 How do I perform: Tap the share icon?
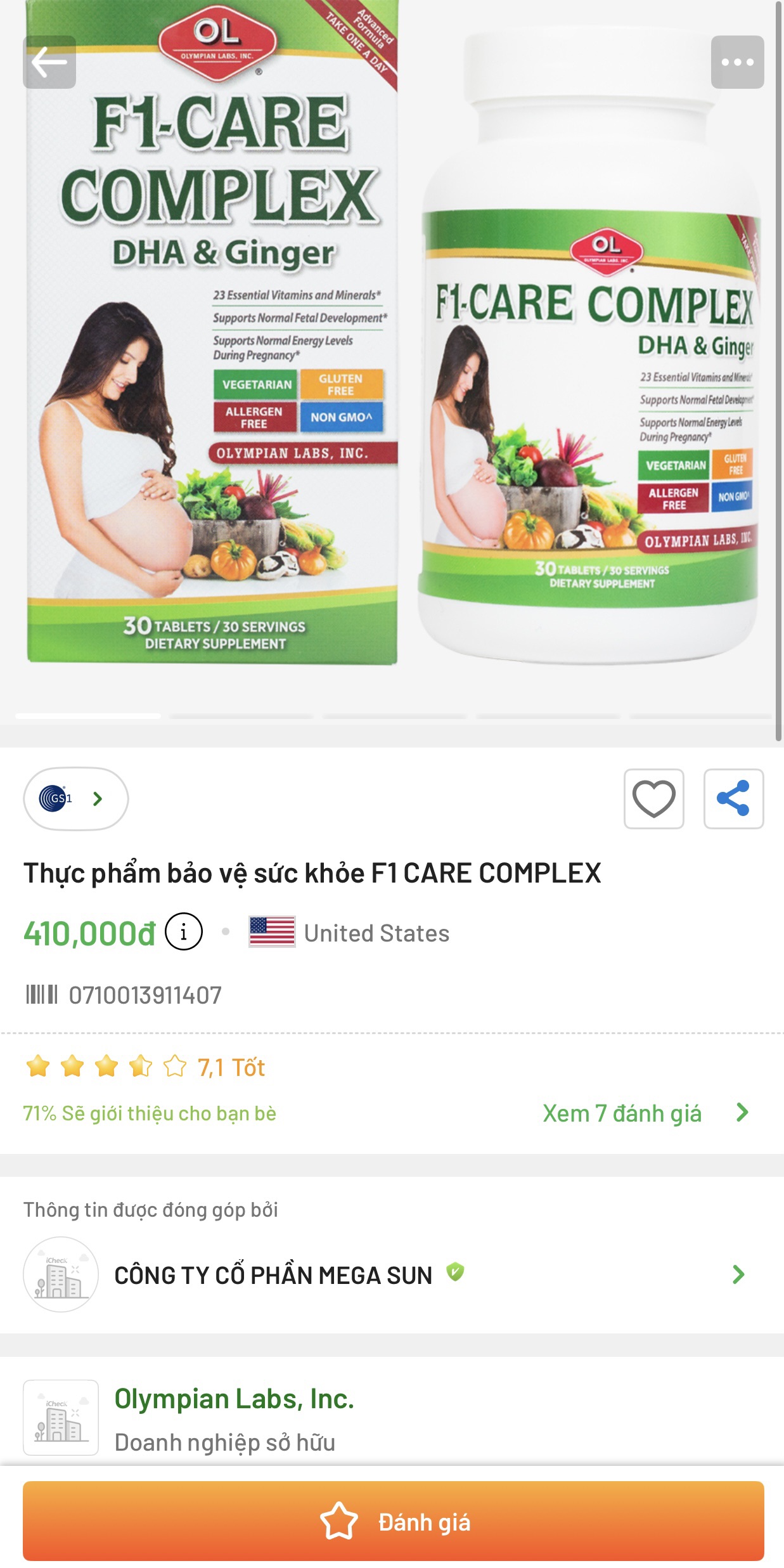click(x=733, y=800)
